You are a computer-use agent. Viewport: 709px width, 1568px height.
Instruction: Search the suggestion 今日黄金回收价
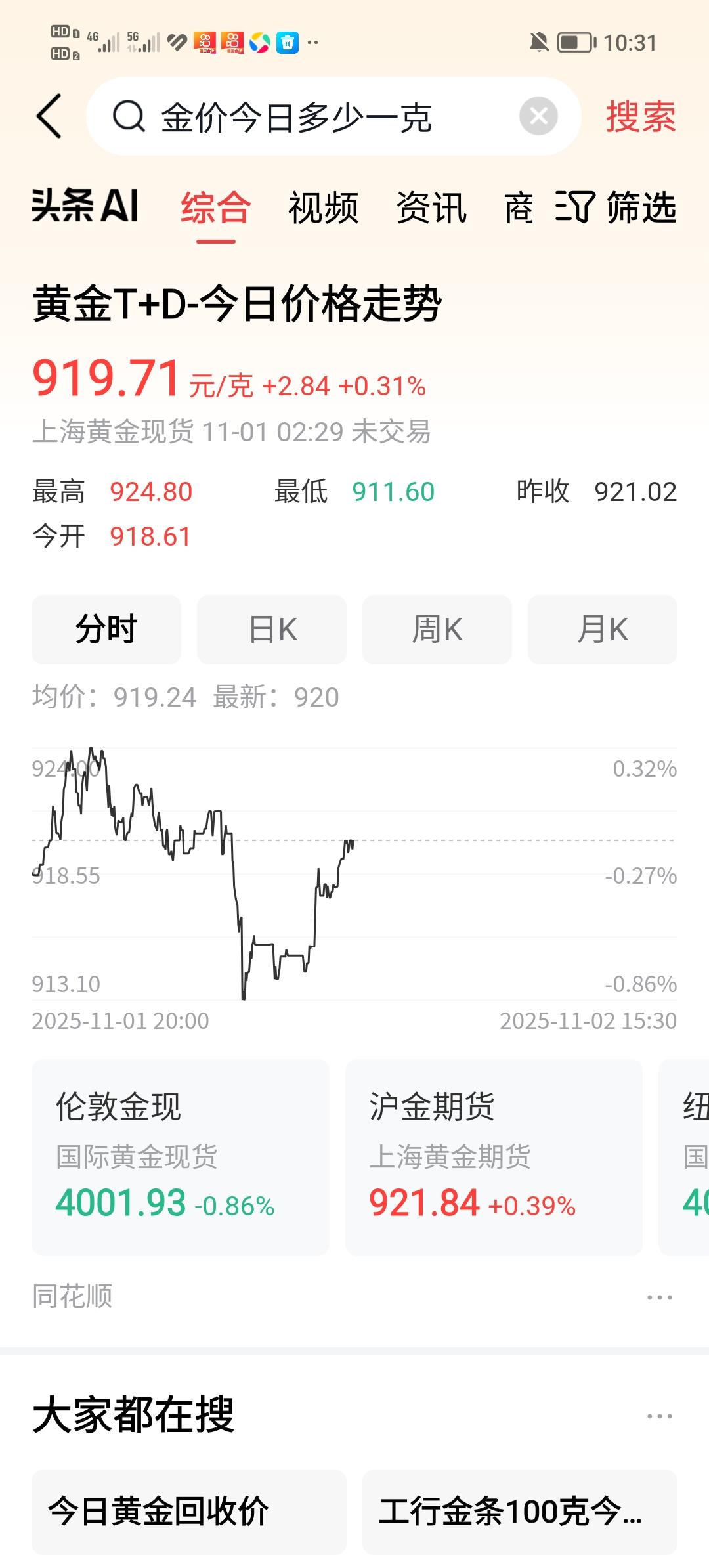[189, 1512]
